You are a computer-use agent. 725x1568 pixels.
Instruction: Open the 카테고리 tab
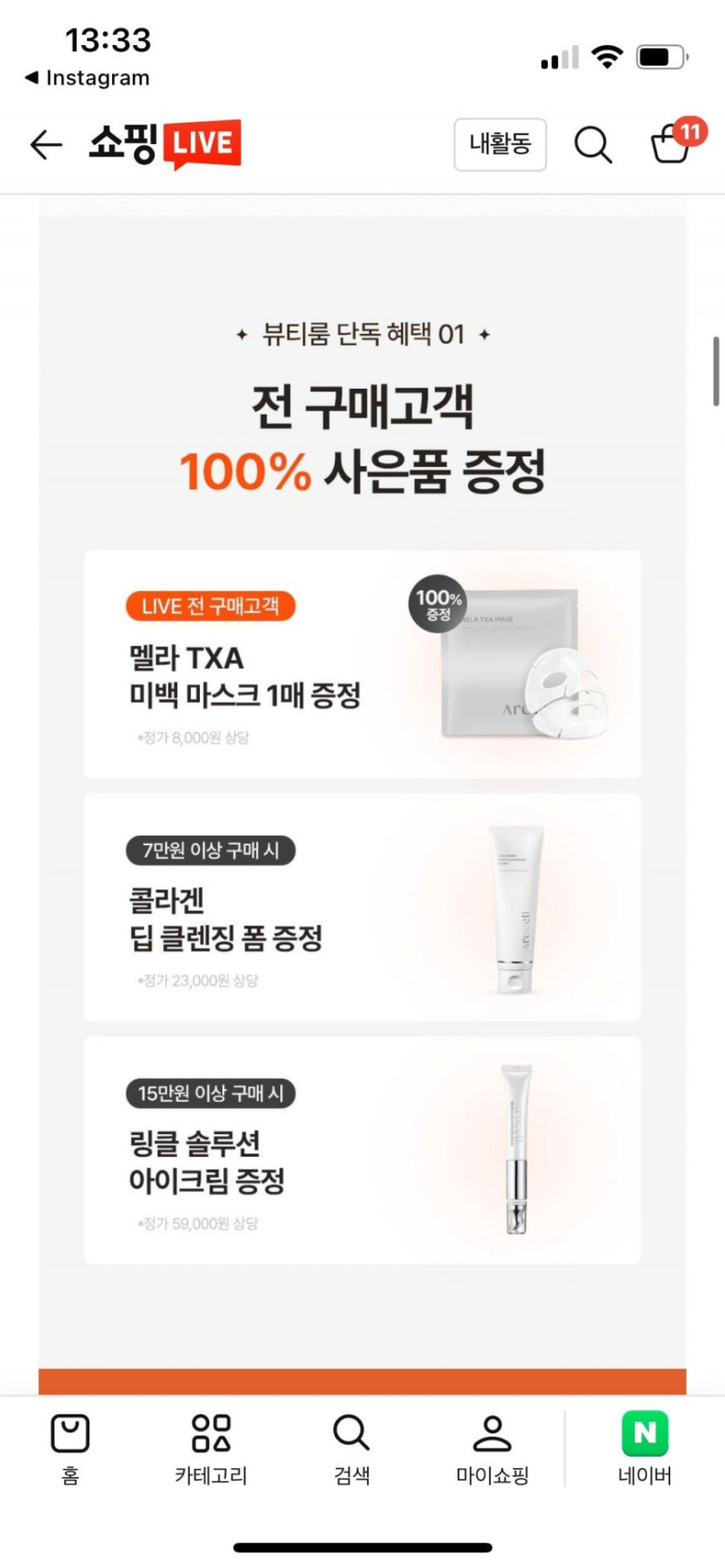[x=211, y=1449]
